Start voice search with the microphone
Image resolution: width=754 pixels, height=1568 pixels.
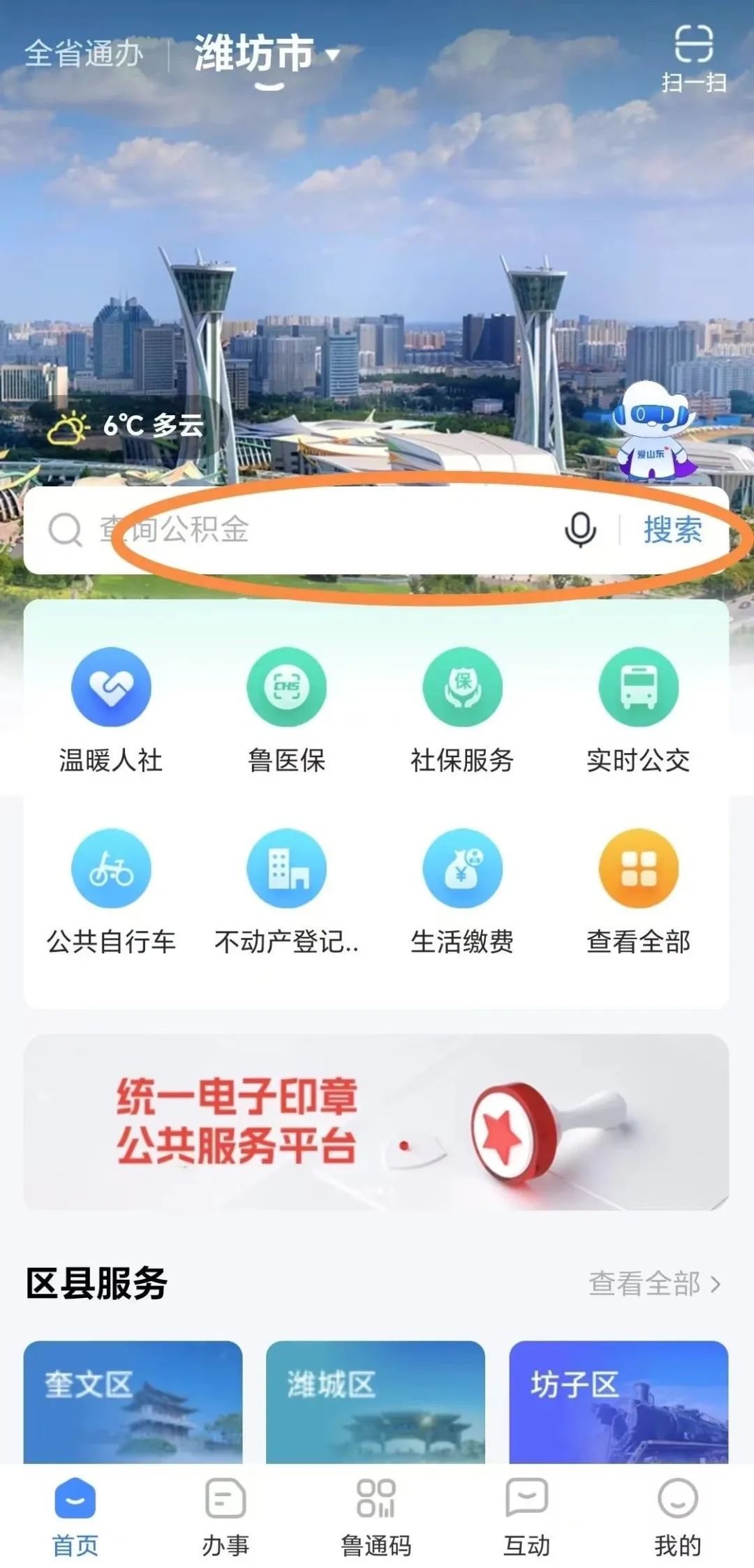579,529
